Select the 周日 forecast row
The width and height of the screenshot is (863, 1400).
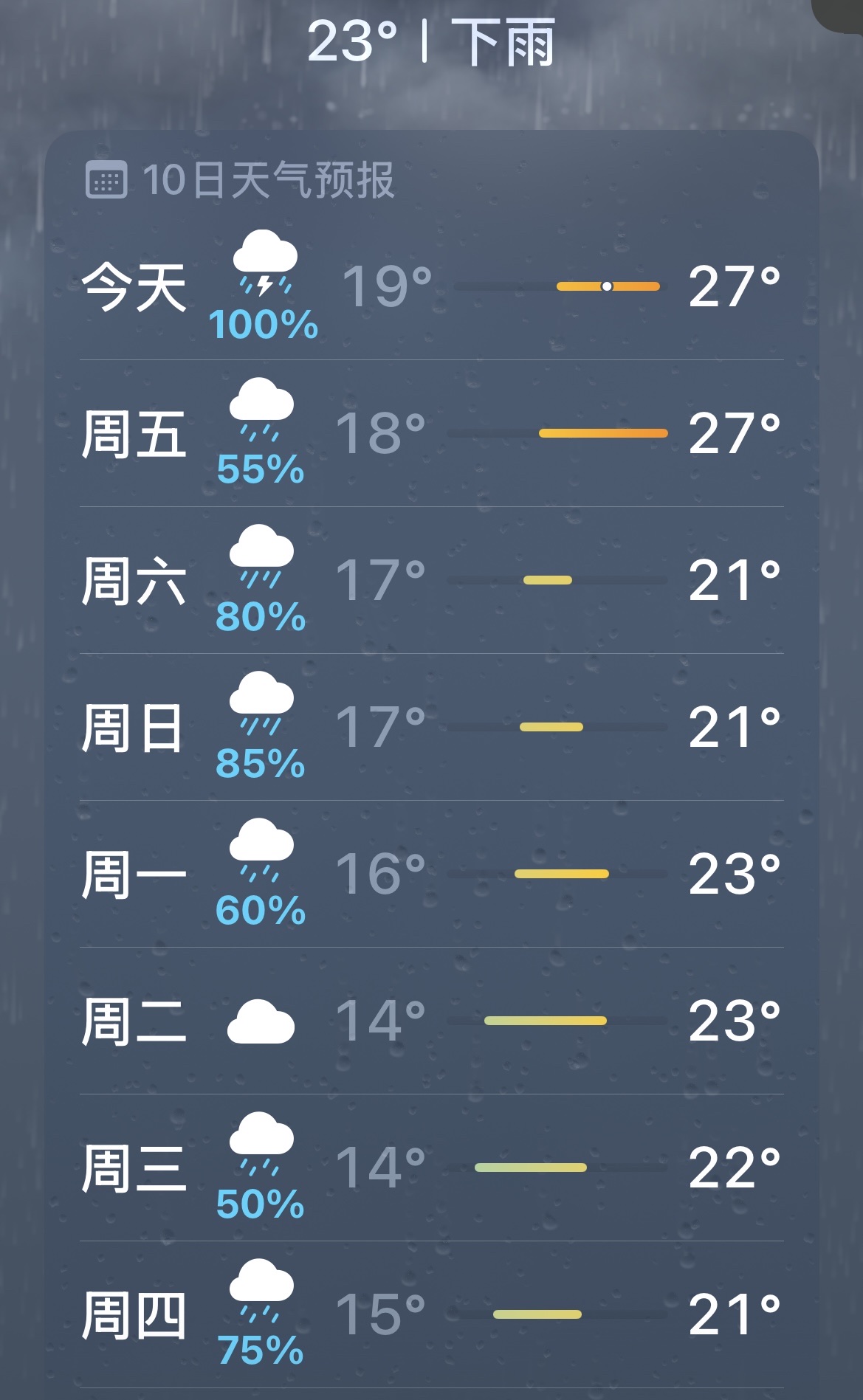pyautogui.click(x=431, y=727)
